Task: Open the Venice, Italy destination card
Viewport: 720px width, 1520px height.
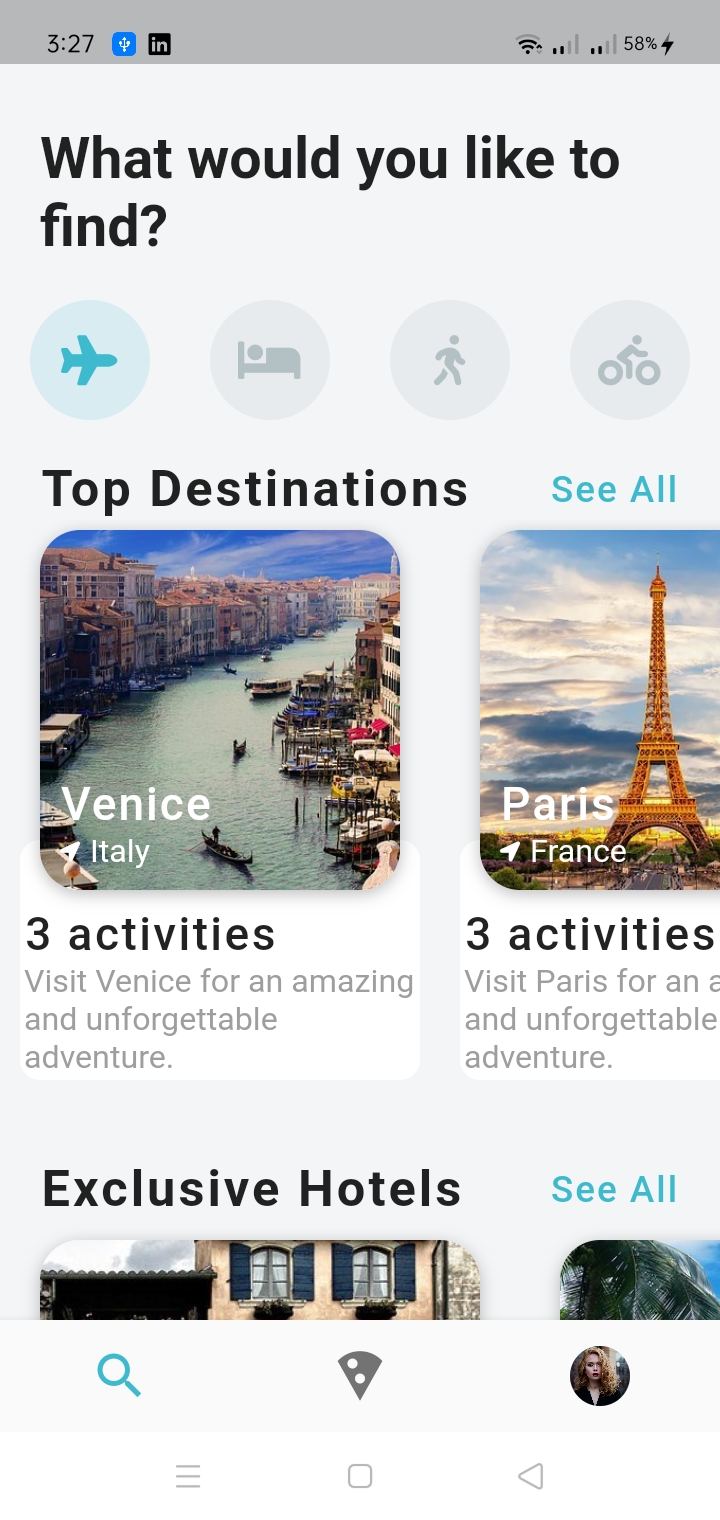Action: click(x=220, y=710)
